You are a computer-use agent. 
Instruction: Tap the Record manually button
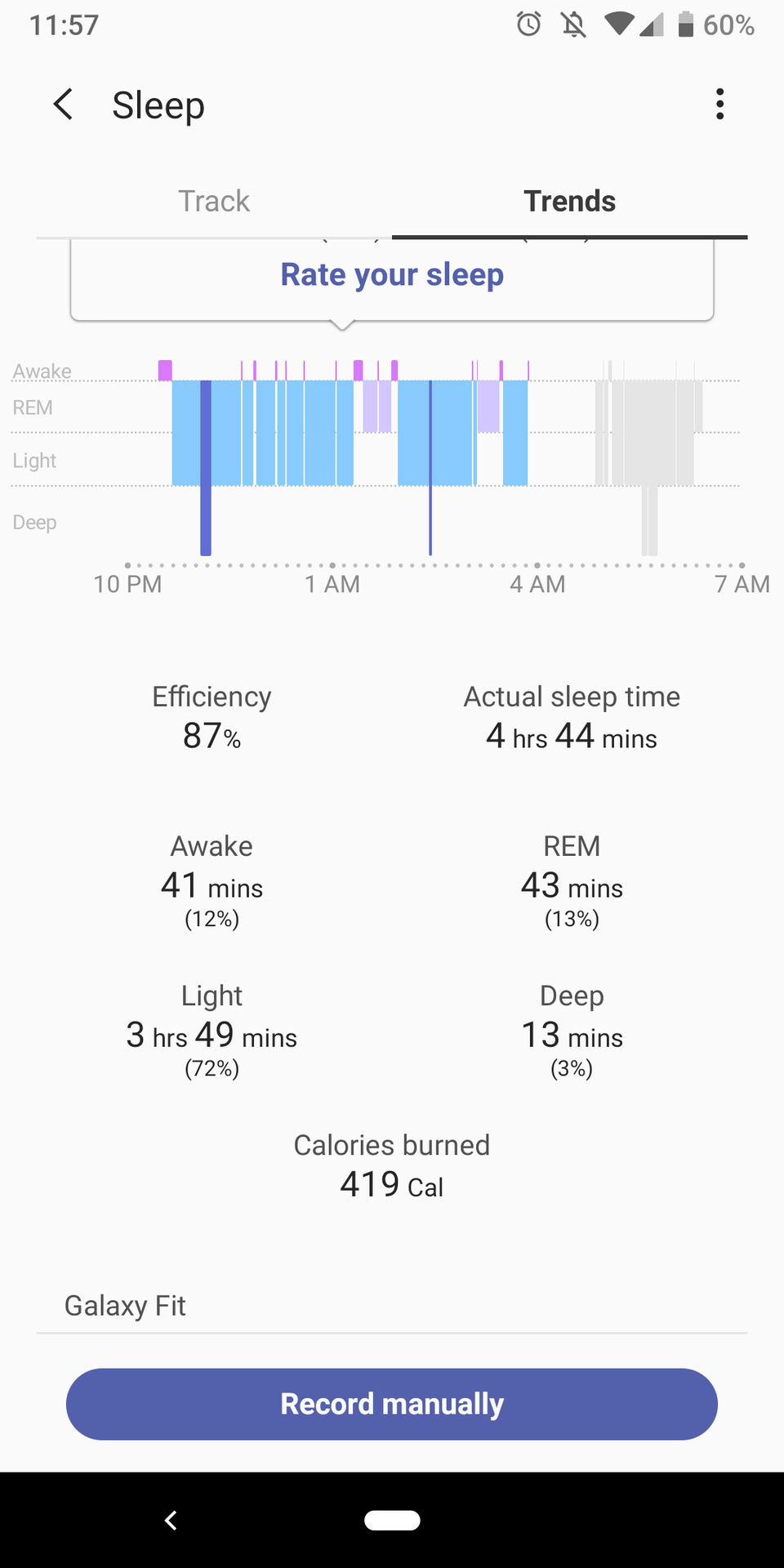coord(392,1404)
